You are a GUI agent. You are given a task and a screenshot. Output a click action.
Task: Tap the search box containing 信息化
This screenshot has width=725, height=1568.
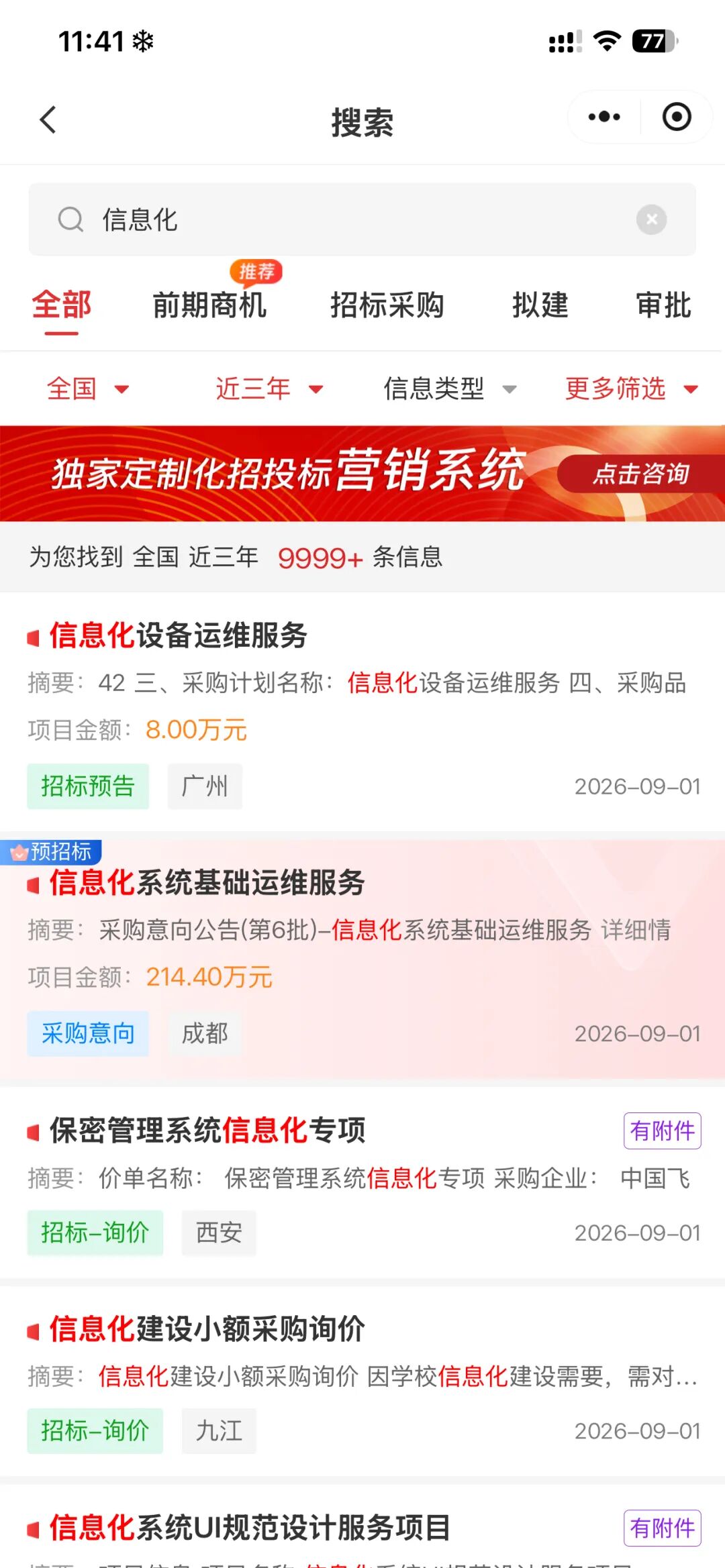pyautogui.click(x=362, y=219)
